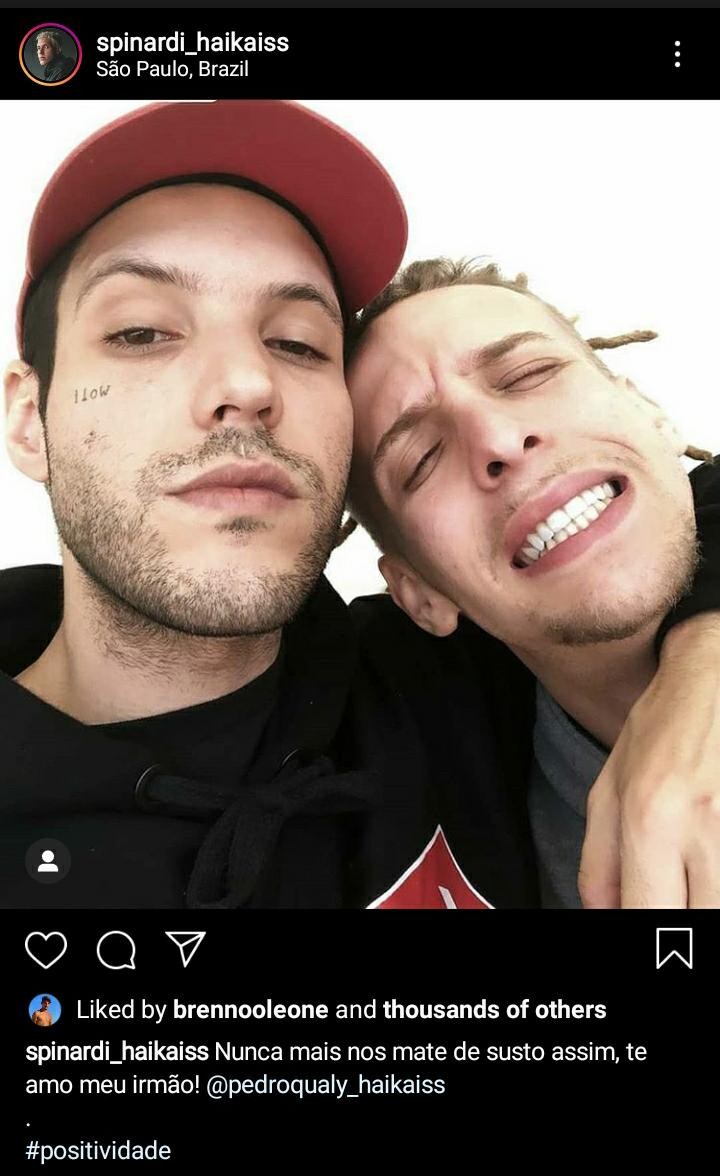
Task: Open São Paulo, Brazil location page
Action: (x=172, y=69)
